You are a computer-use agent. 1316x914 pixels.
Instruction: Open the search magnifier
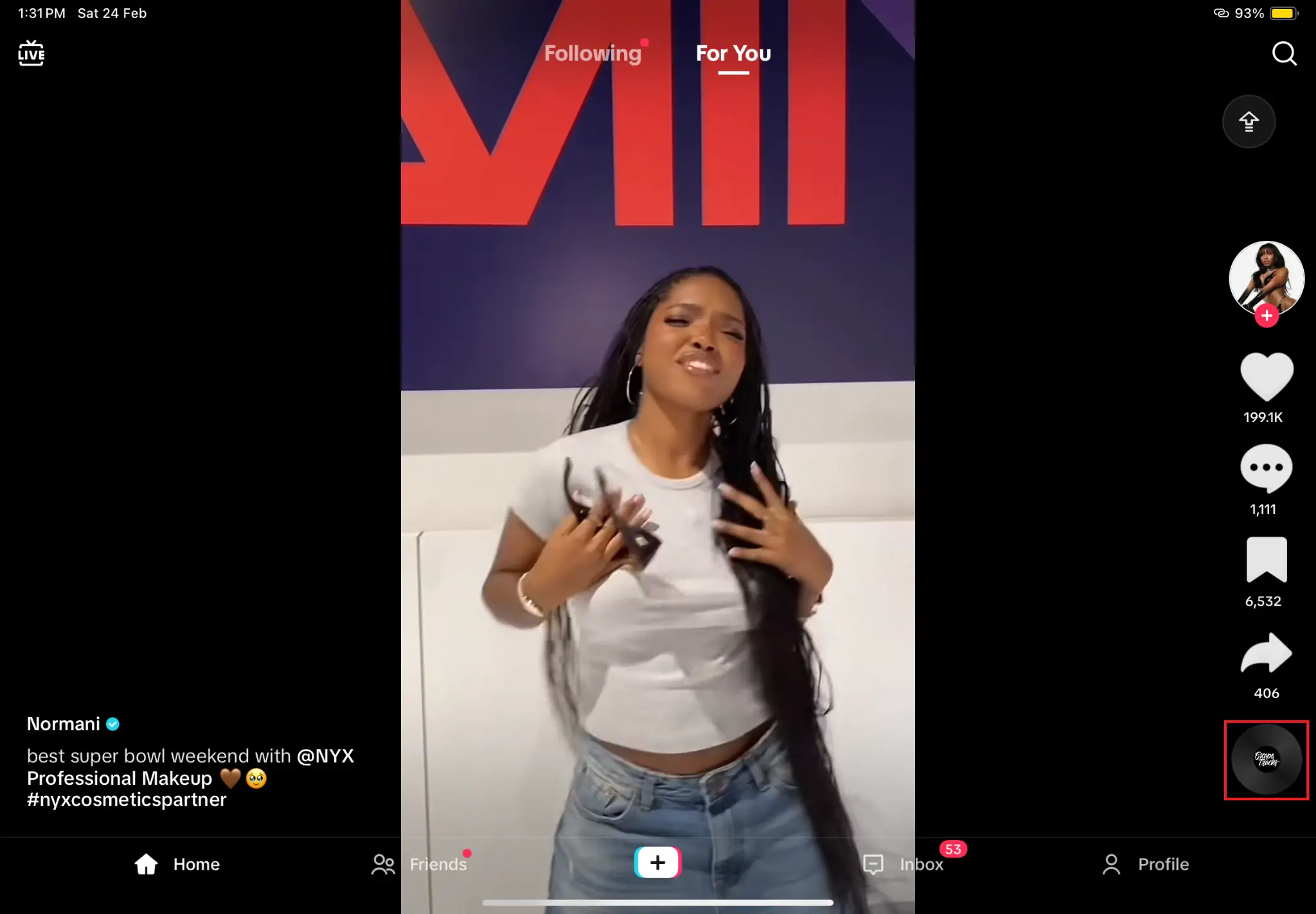(x=1284, y=54)
